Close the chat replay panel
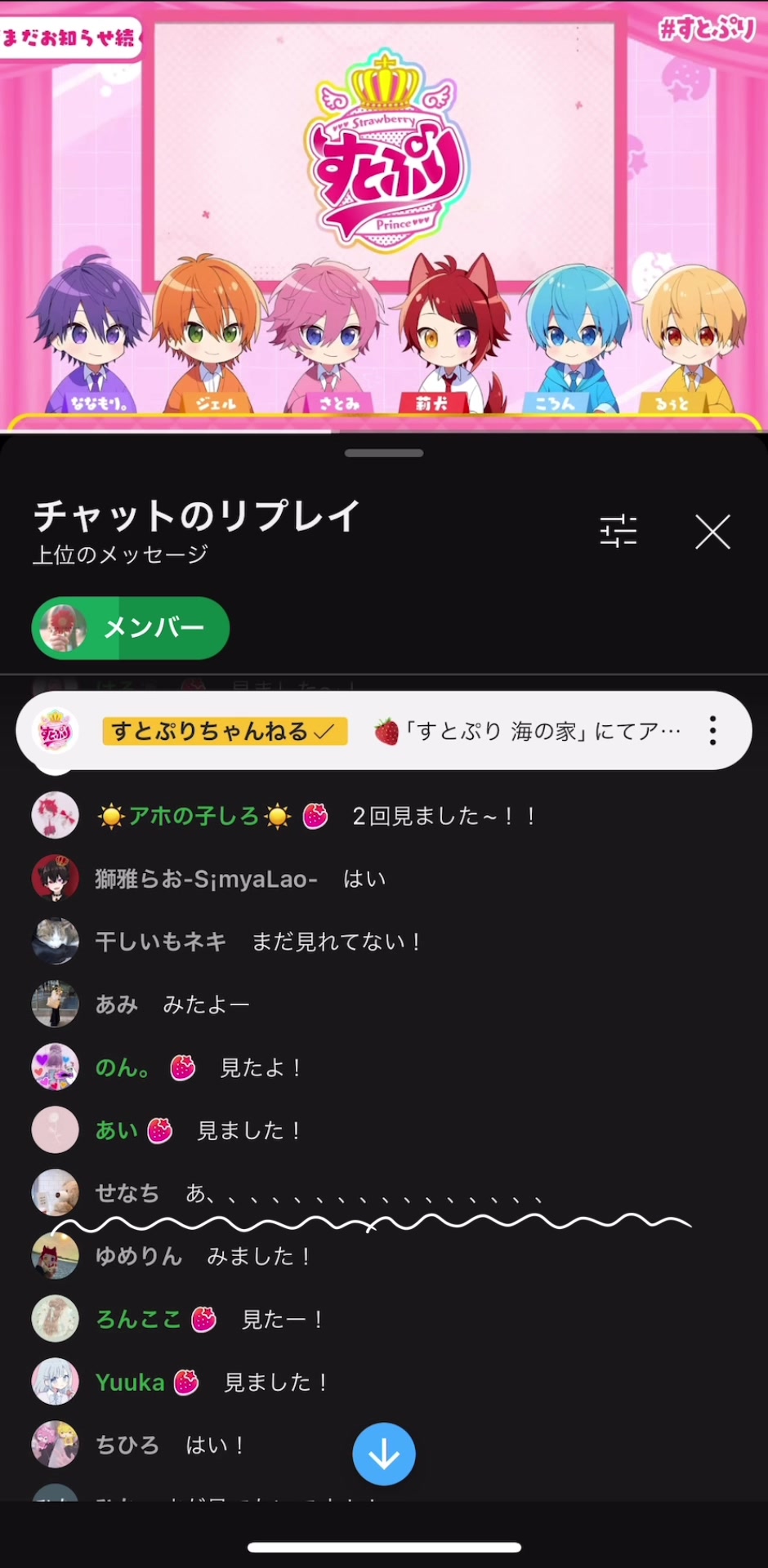 (x=712, y=532)
